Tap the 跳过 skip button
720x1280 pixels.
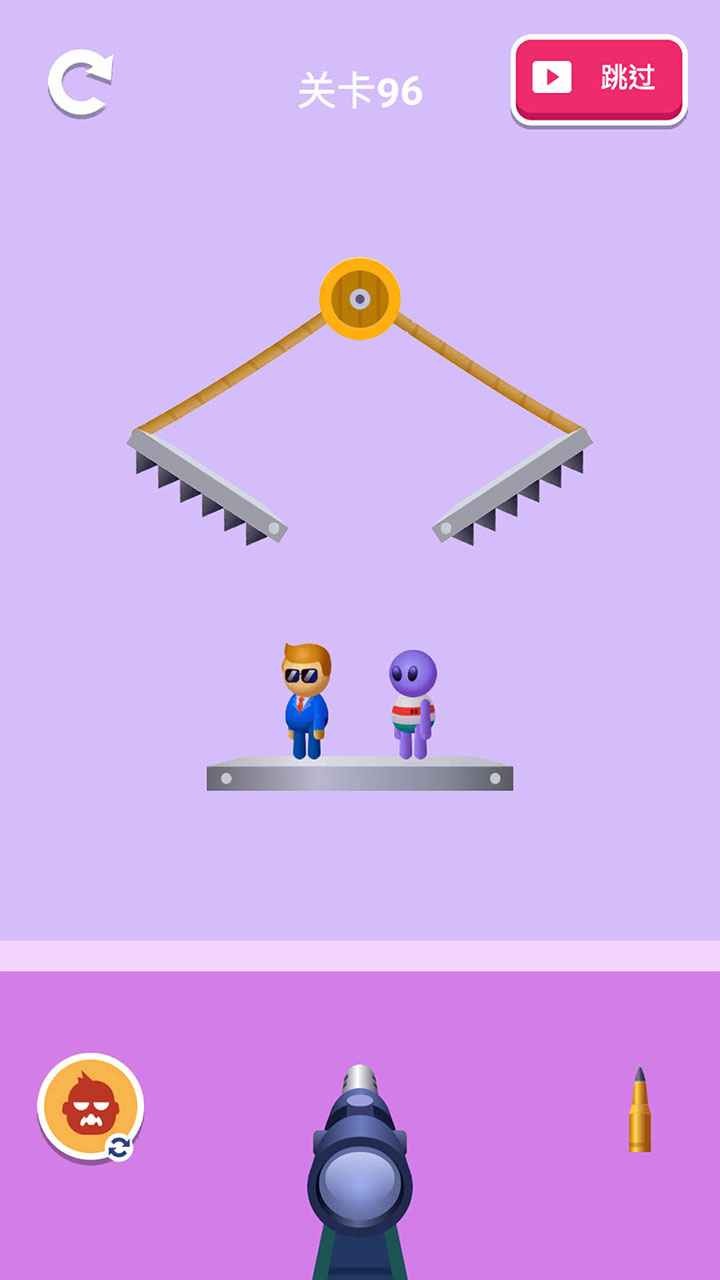pos(599,80)
